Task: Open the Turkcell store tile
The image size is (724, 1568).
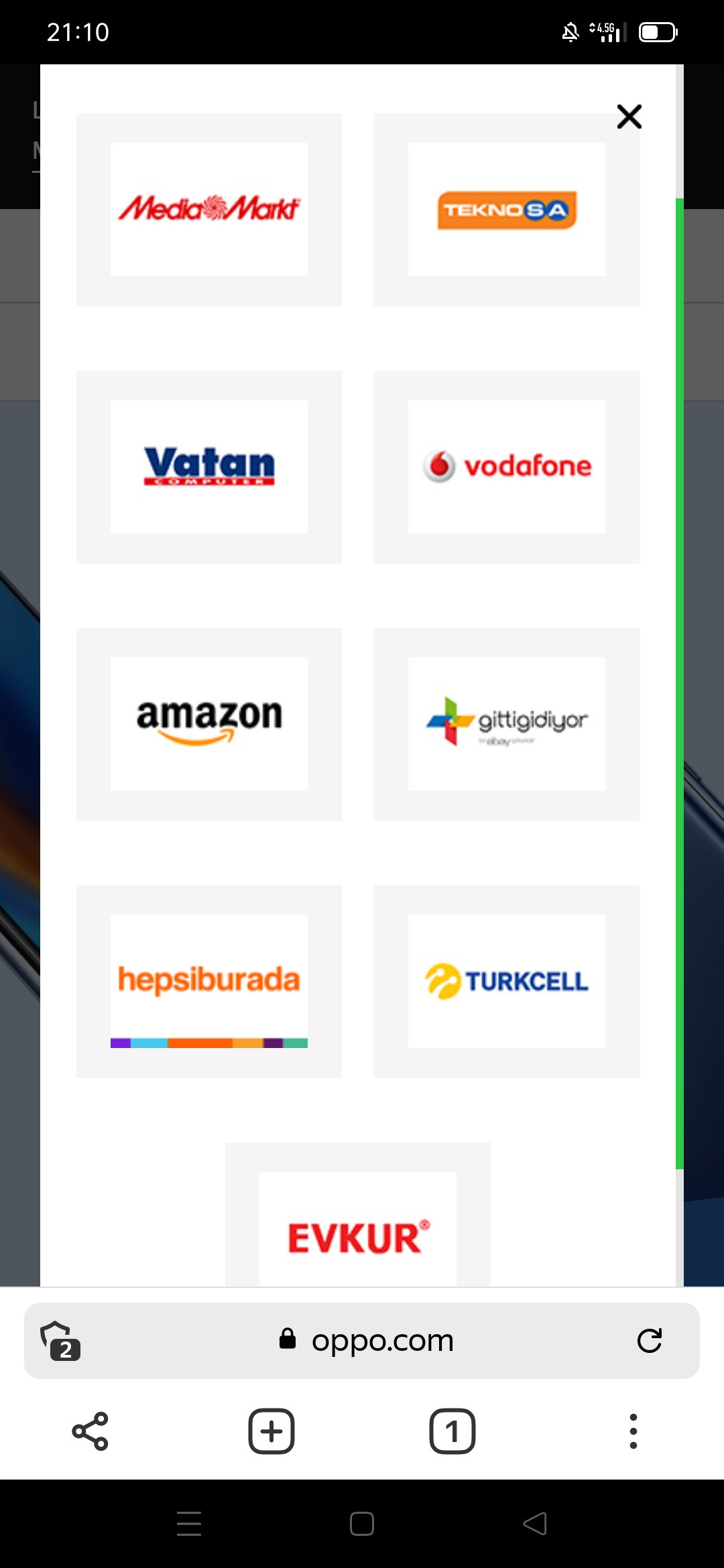Action: 507,982
